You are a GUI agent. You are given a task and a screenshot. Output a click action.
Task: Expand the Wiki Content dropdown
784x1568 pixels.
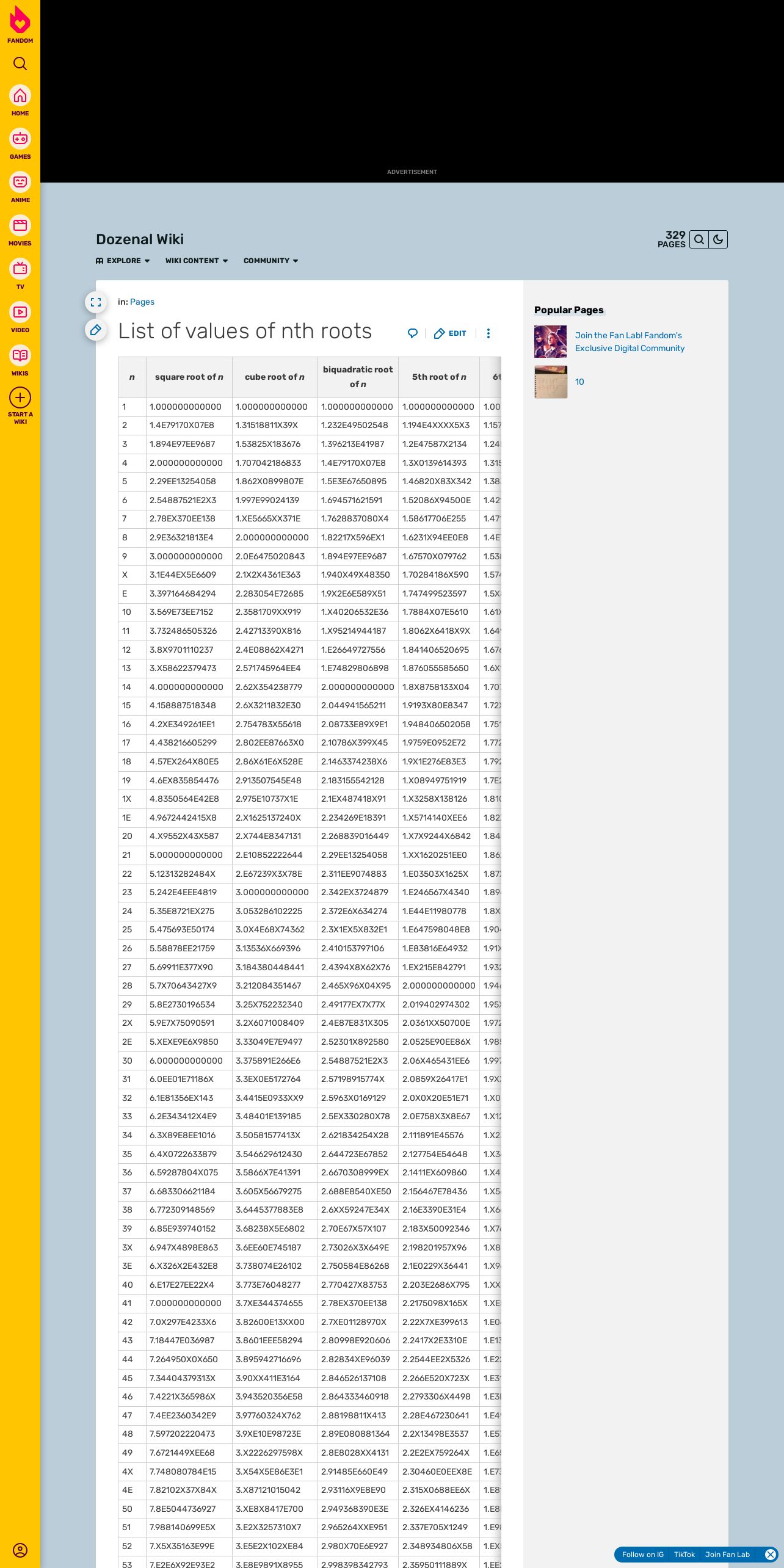click(197, 261)
